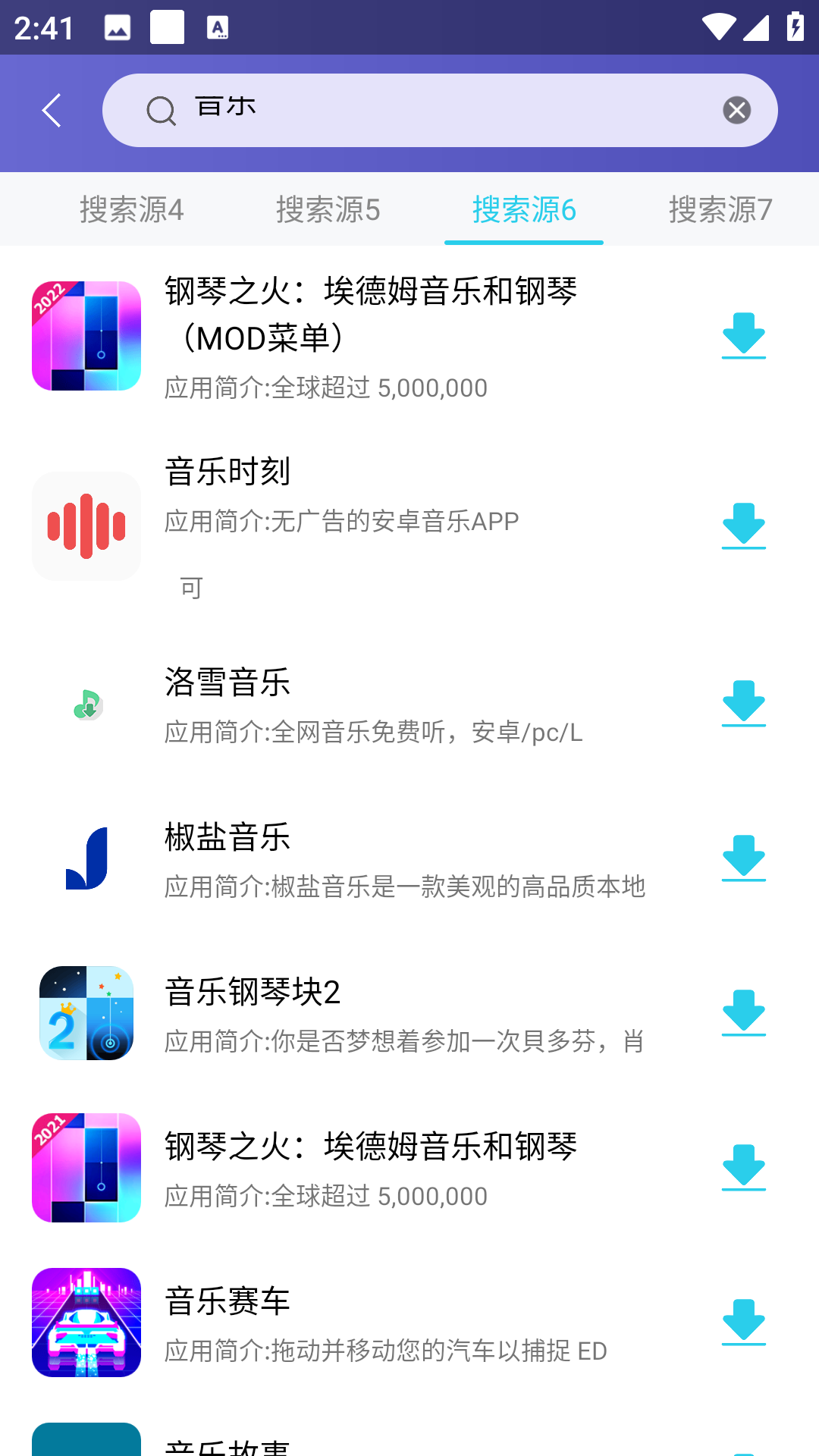The image size is (819, 1456).
Task: Tap the 音乐时刻 red waveform app icon
Action: click(86, 526)
